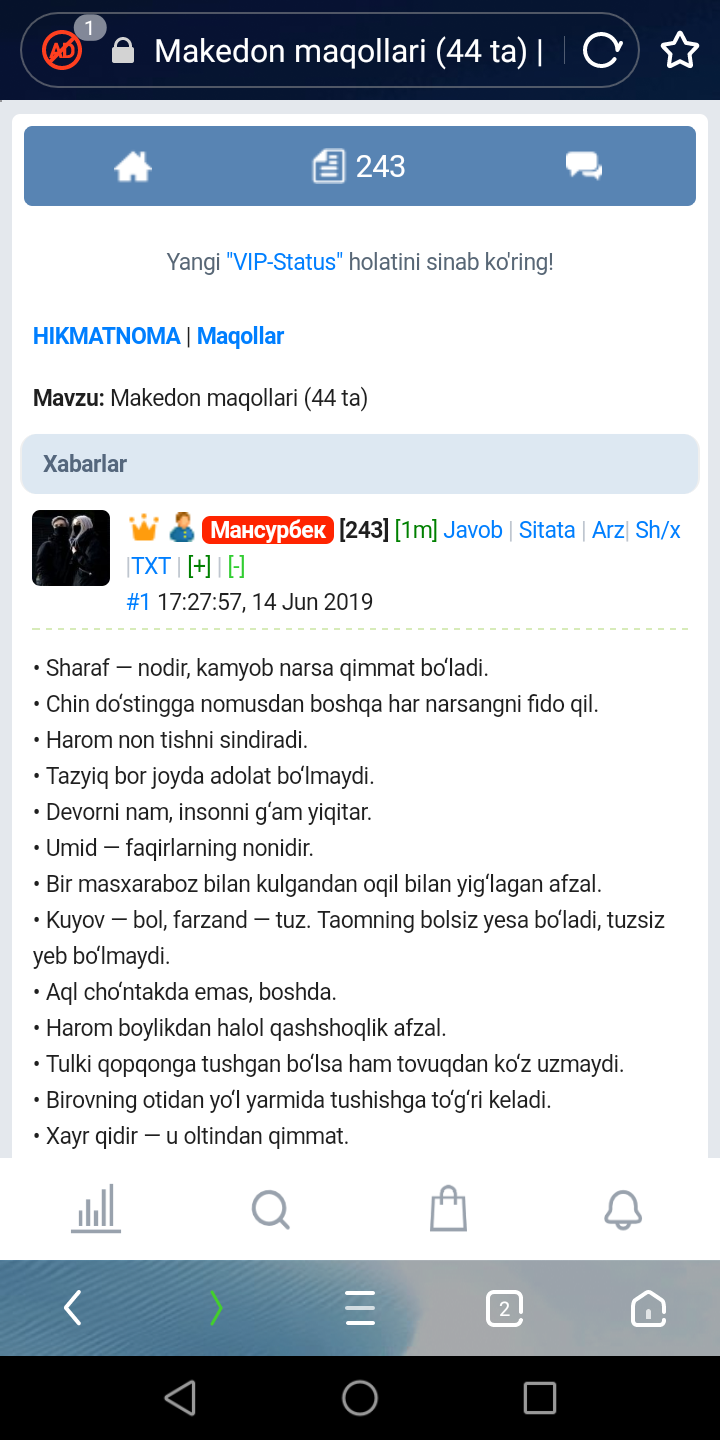Screen dimensions: 720x1440
Task: Go to the Maqollar category link
Action: point(240,336)
